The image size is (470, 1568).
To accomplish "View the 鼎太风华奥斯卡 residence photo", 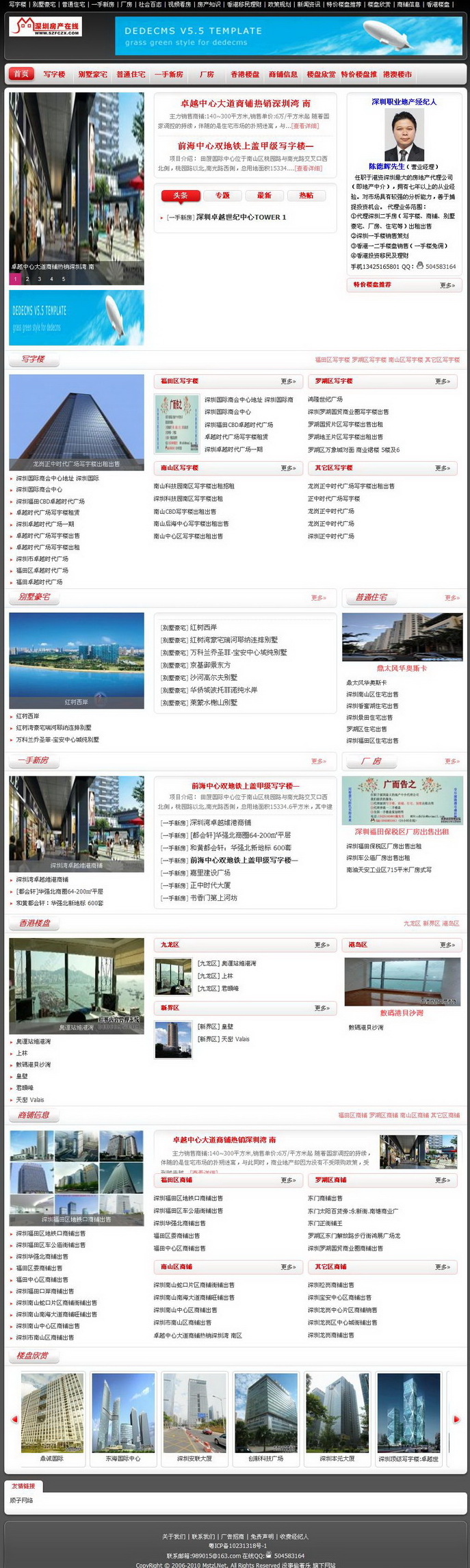I will (x=402, y=636).
